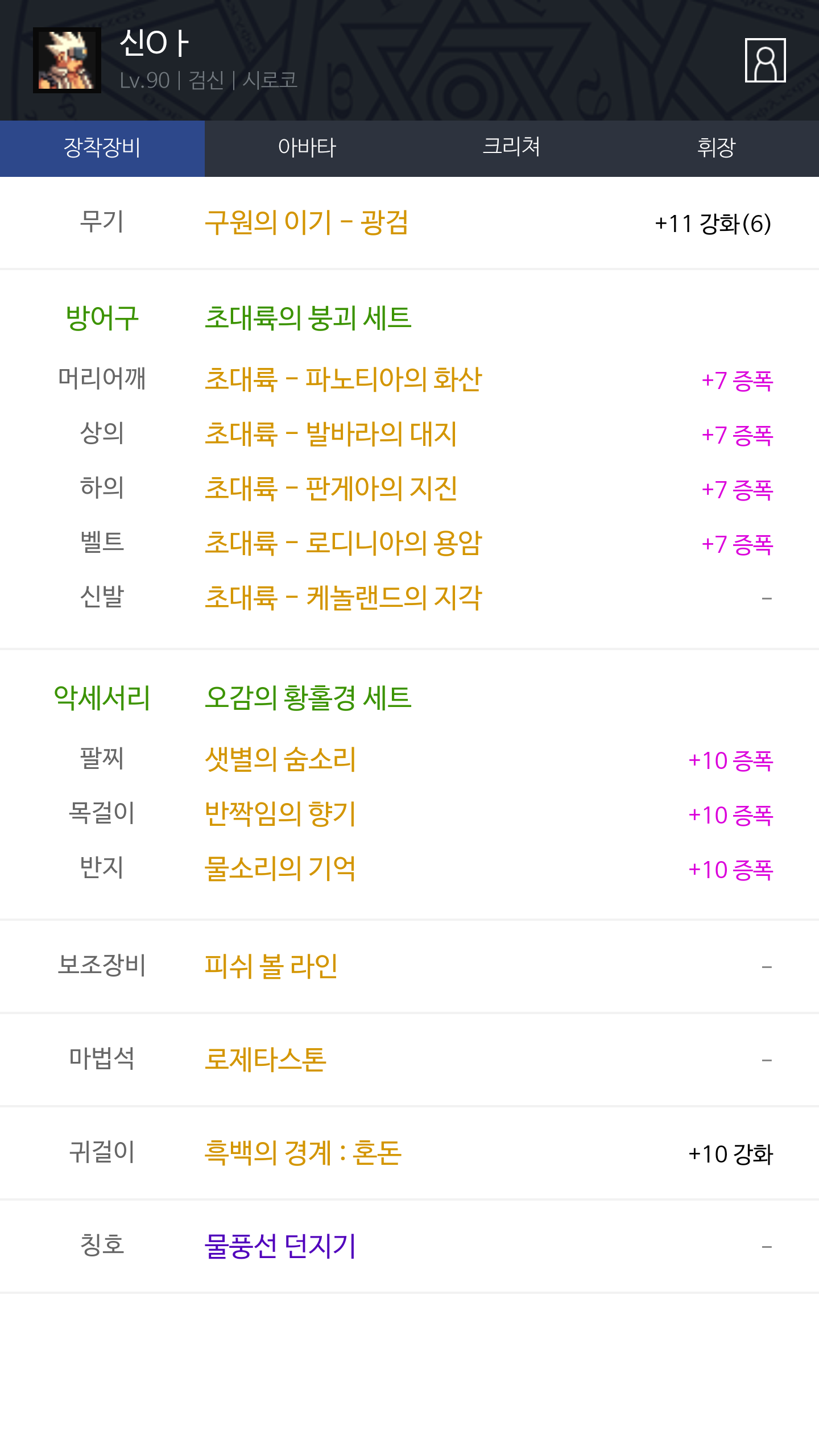Open ring 물소리의 기억
Viewport: 819px width, 1456px height.
(280, 868)
